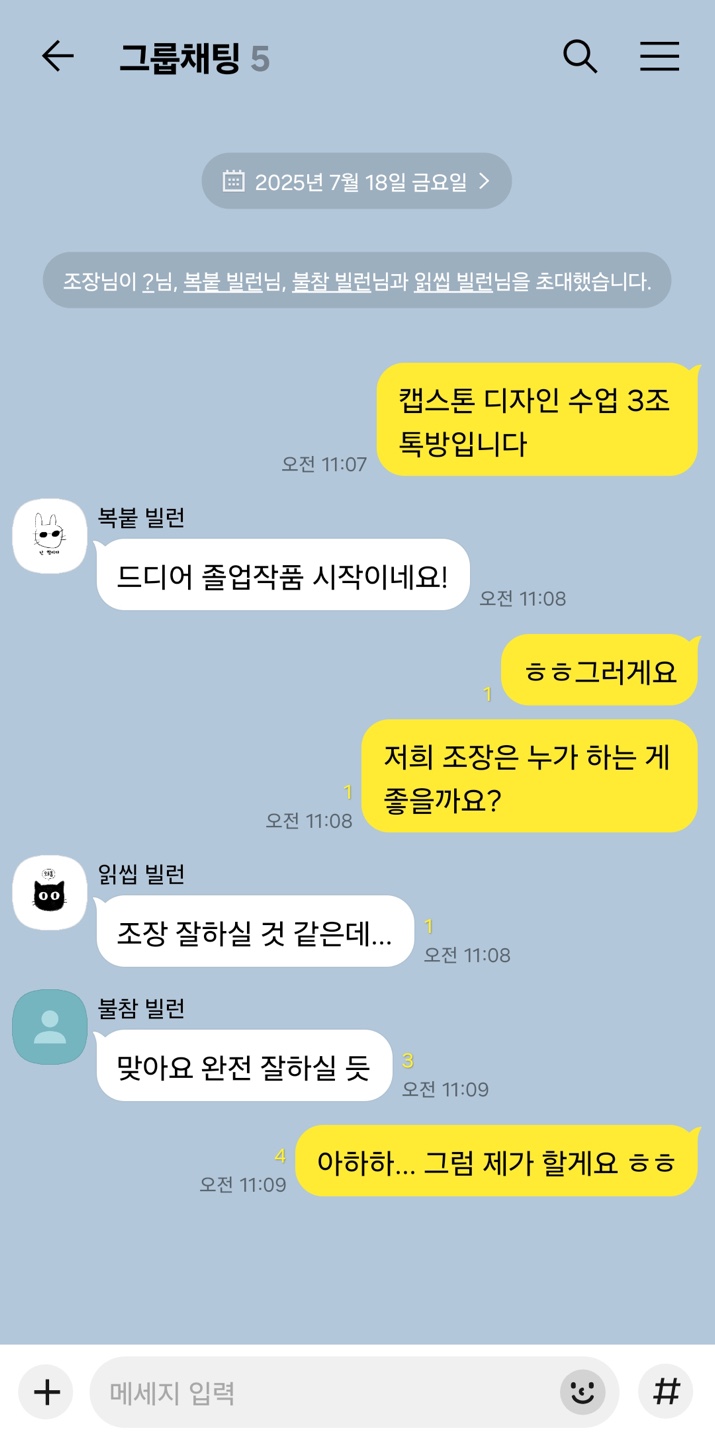Tap 복붙 빌런's rabbit profile picture

(x=49, y=537)
